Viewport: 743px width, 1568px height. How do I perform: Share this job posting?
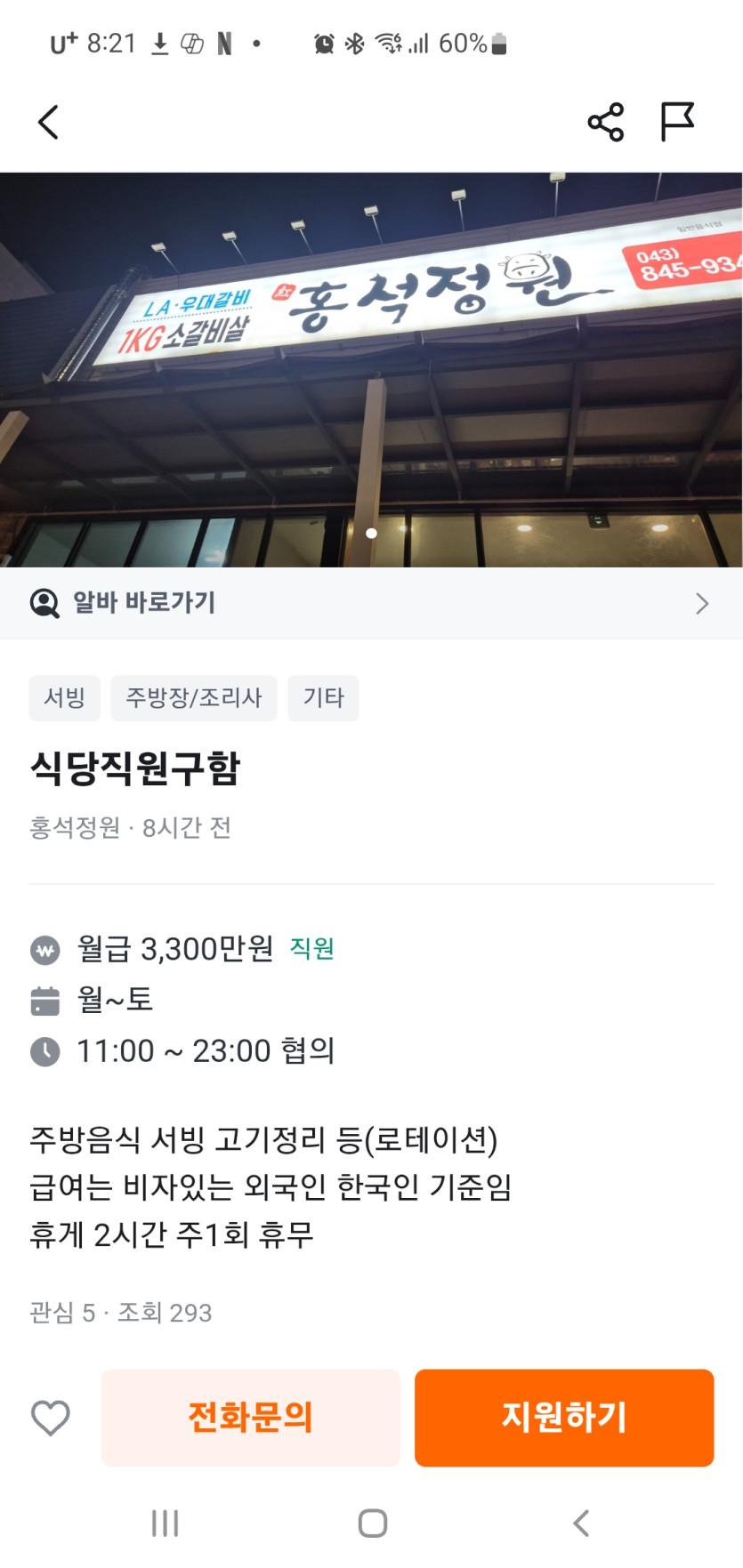[x=606, y=122]
